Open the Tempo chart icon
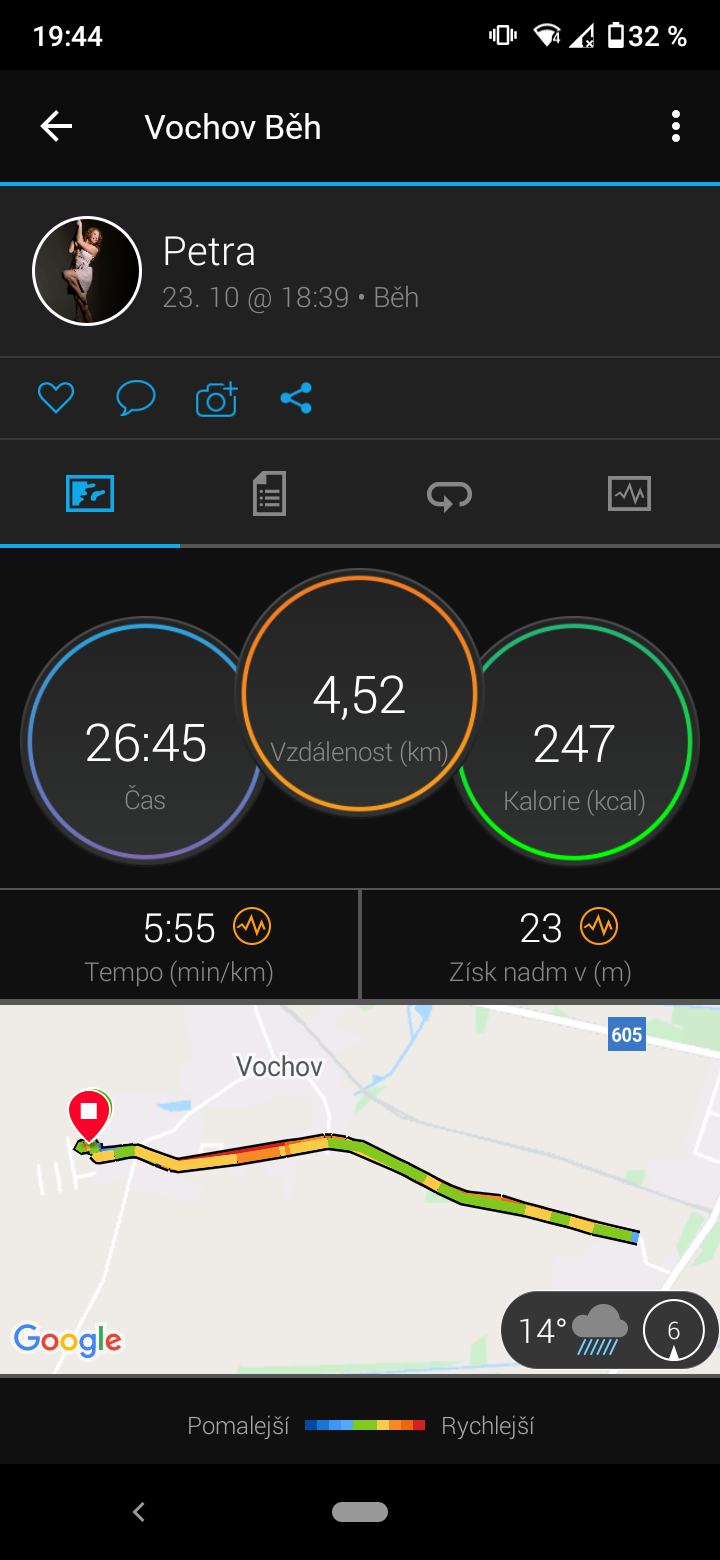 point(252,927)
